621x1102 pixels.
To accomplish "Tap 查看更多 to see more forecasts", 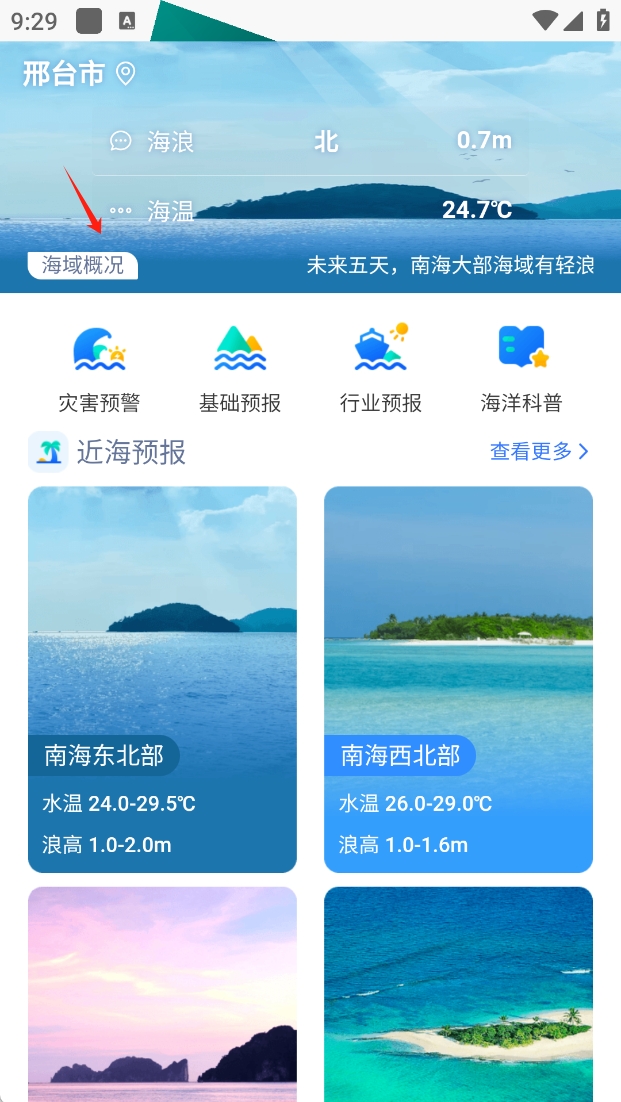I will point(539,452).
